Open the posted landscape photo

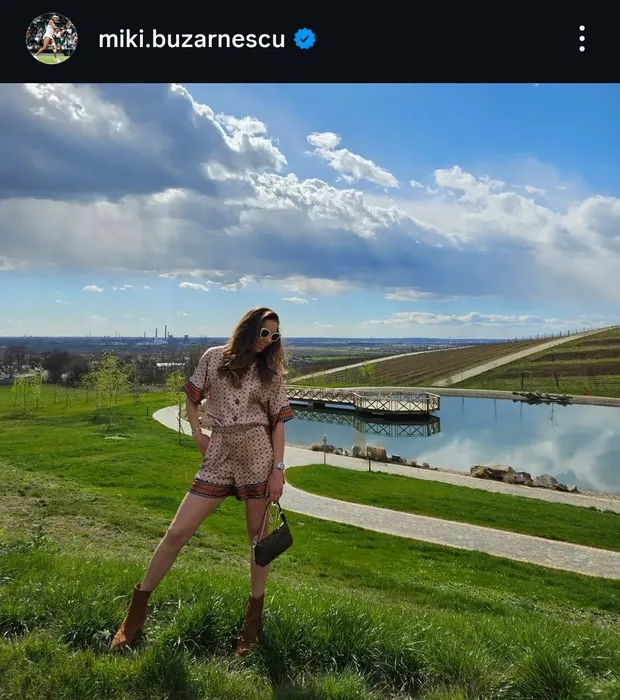310,390
